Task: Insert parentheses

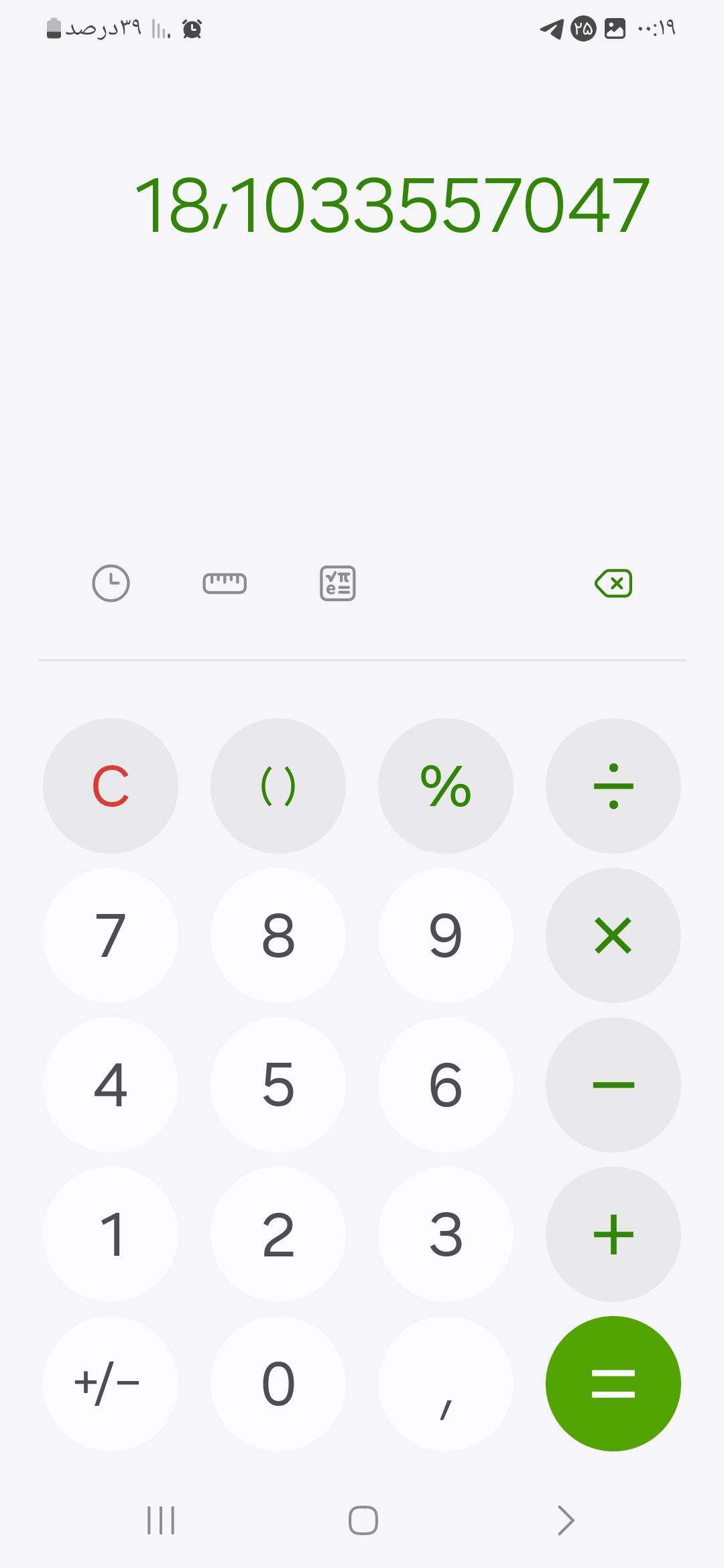Action: 278,786
